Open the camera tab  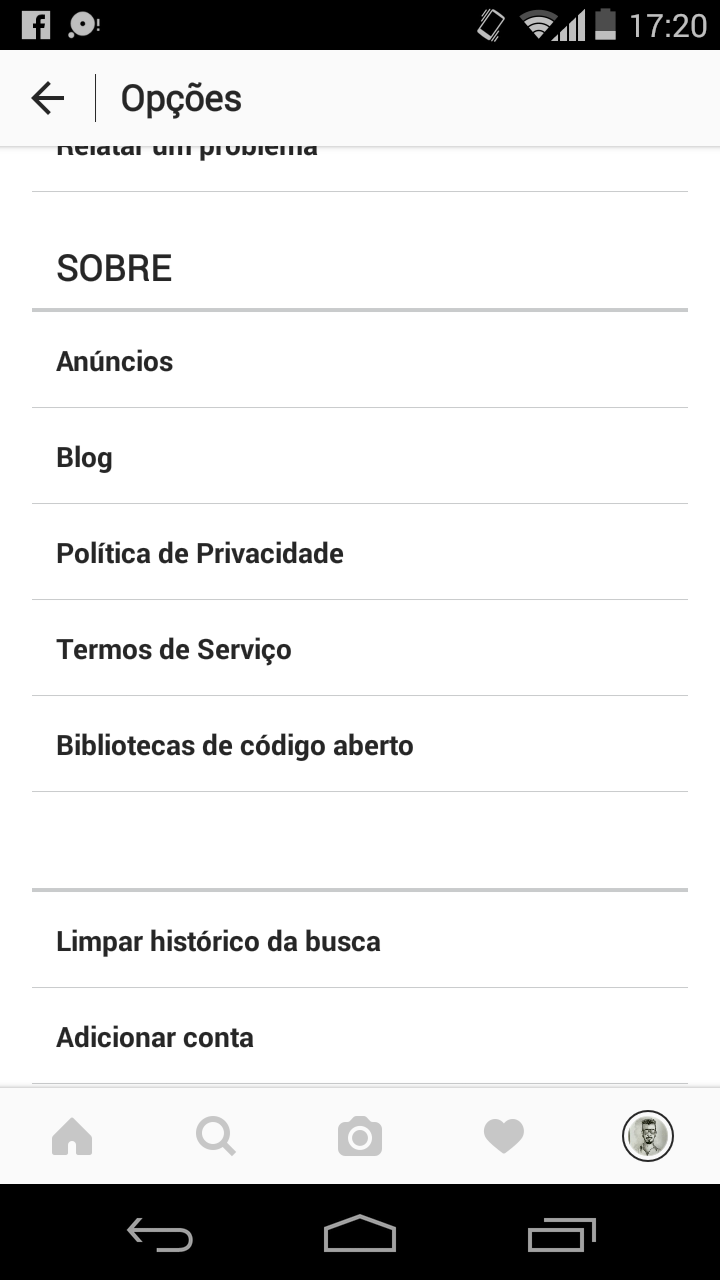tap(360, 1137)
